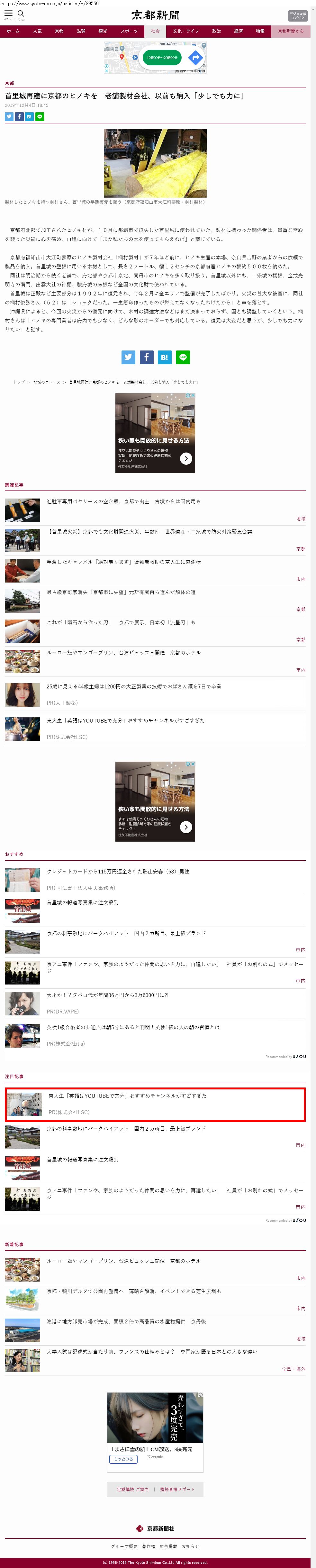Open 隕石から作った刀 article
This screenshot has height=1568, width=316.
click(121, 622)
